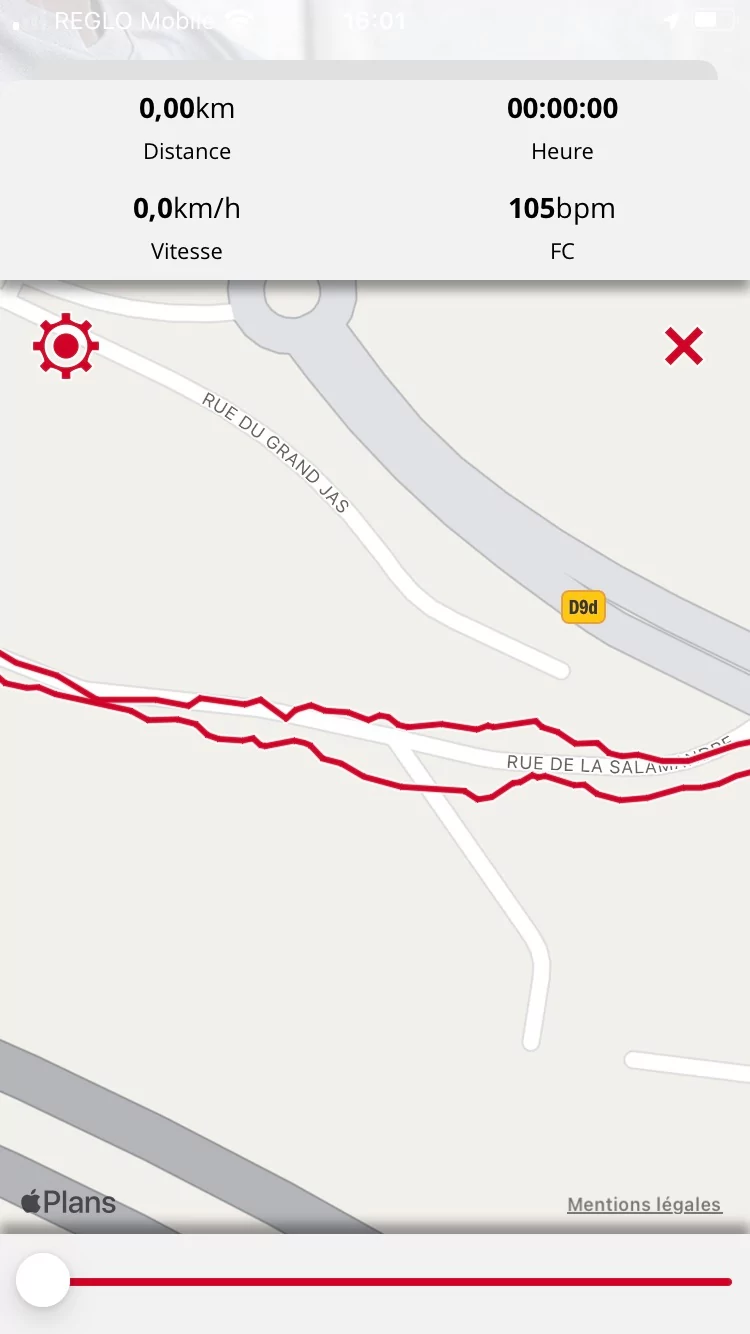Tap the route playback slider handle
The image size is (750, 1334).
[43, 1280]
